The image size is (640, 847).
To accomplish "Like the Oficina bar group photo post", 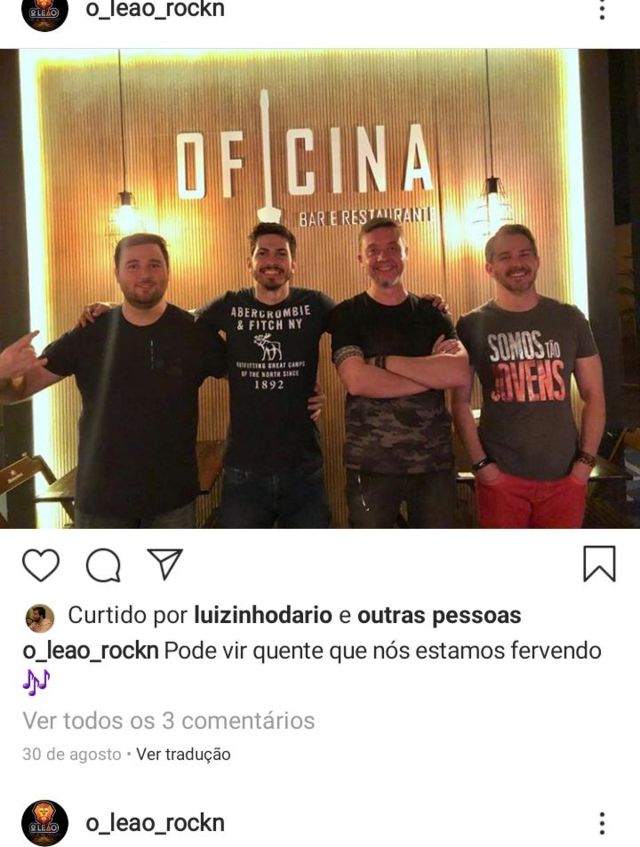I will pyautogui.click(x=41, y=564).
